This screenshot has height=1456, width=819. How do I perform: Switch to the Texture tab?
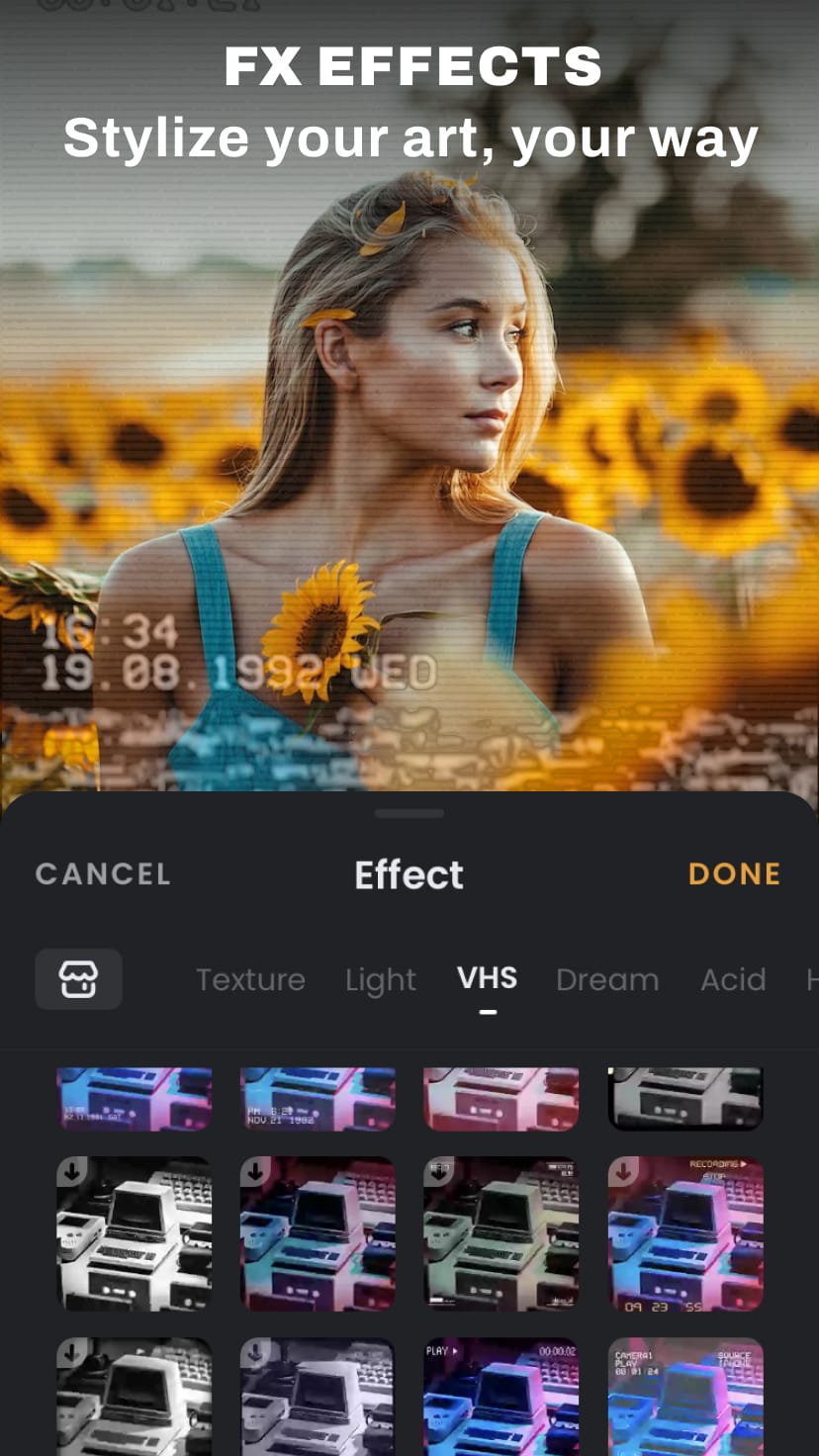coord(250,980)
